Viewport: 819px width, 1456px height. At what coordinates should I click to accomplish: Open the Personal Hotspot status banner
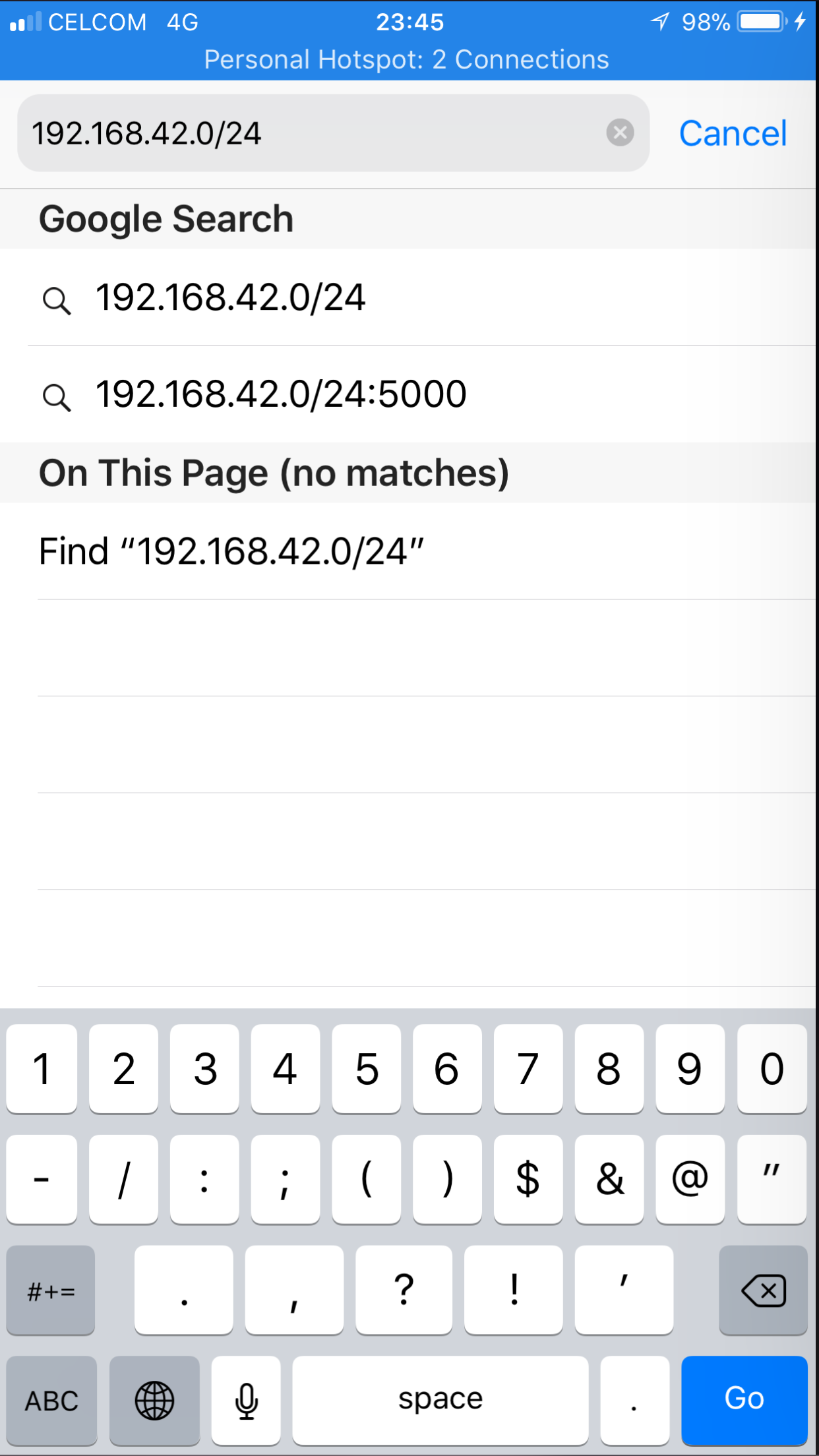[406, 59]
